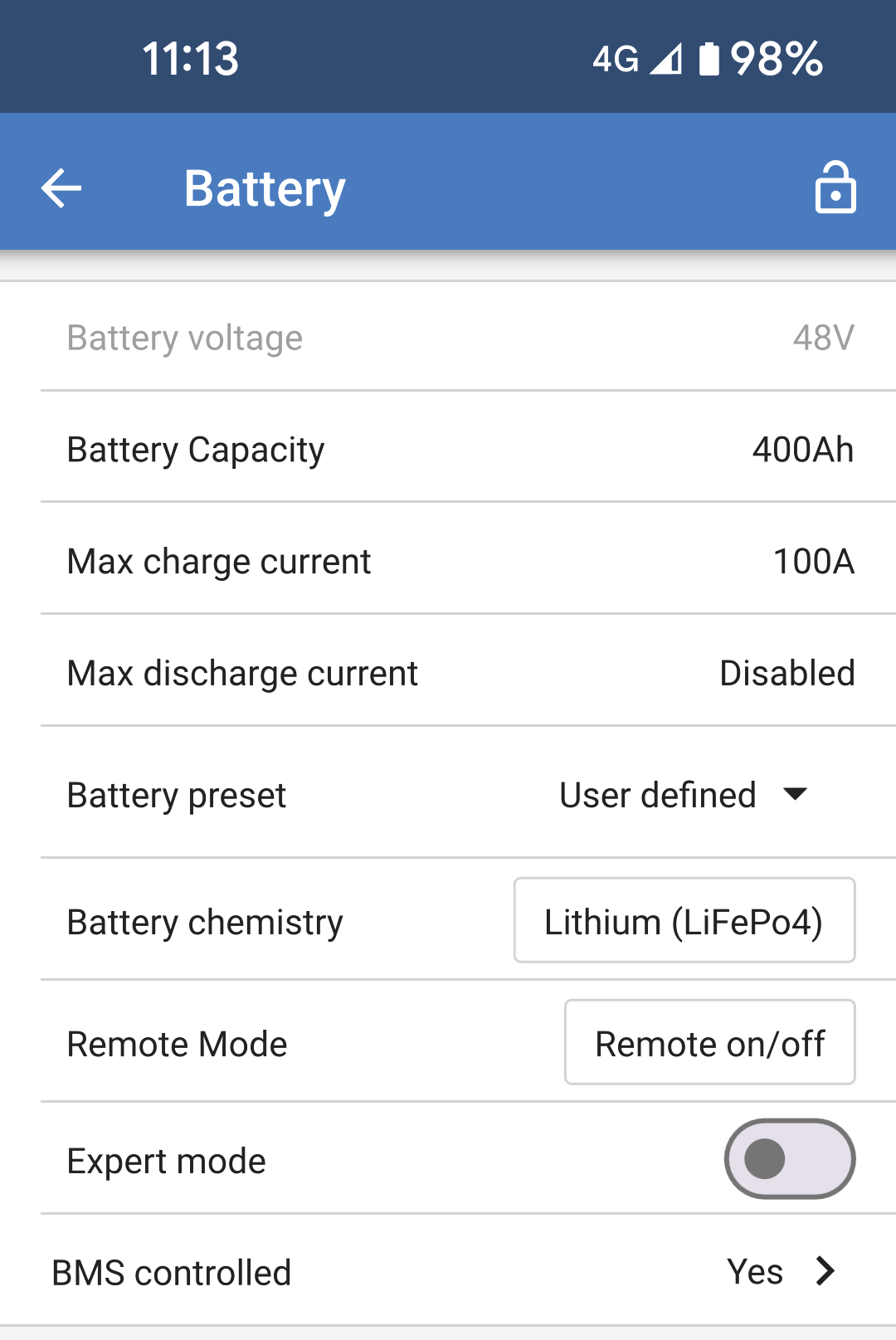Select the Battery Capacity 400Ah row

(x=448, y=449)
